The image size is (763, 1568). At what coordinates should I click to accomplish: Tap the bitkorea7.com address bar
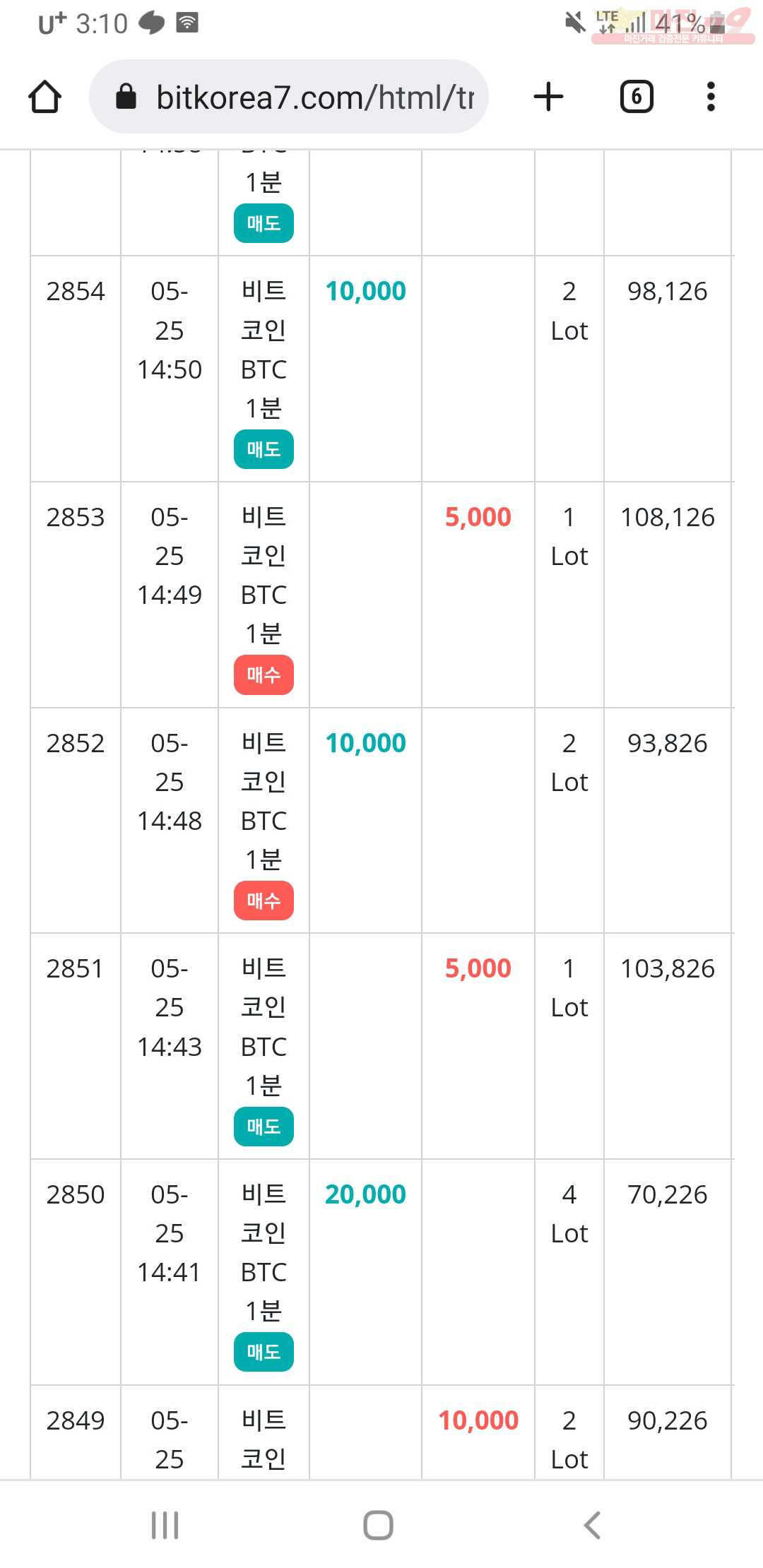point(289,97)
